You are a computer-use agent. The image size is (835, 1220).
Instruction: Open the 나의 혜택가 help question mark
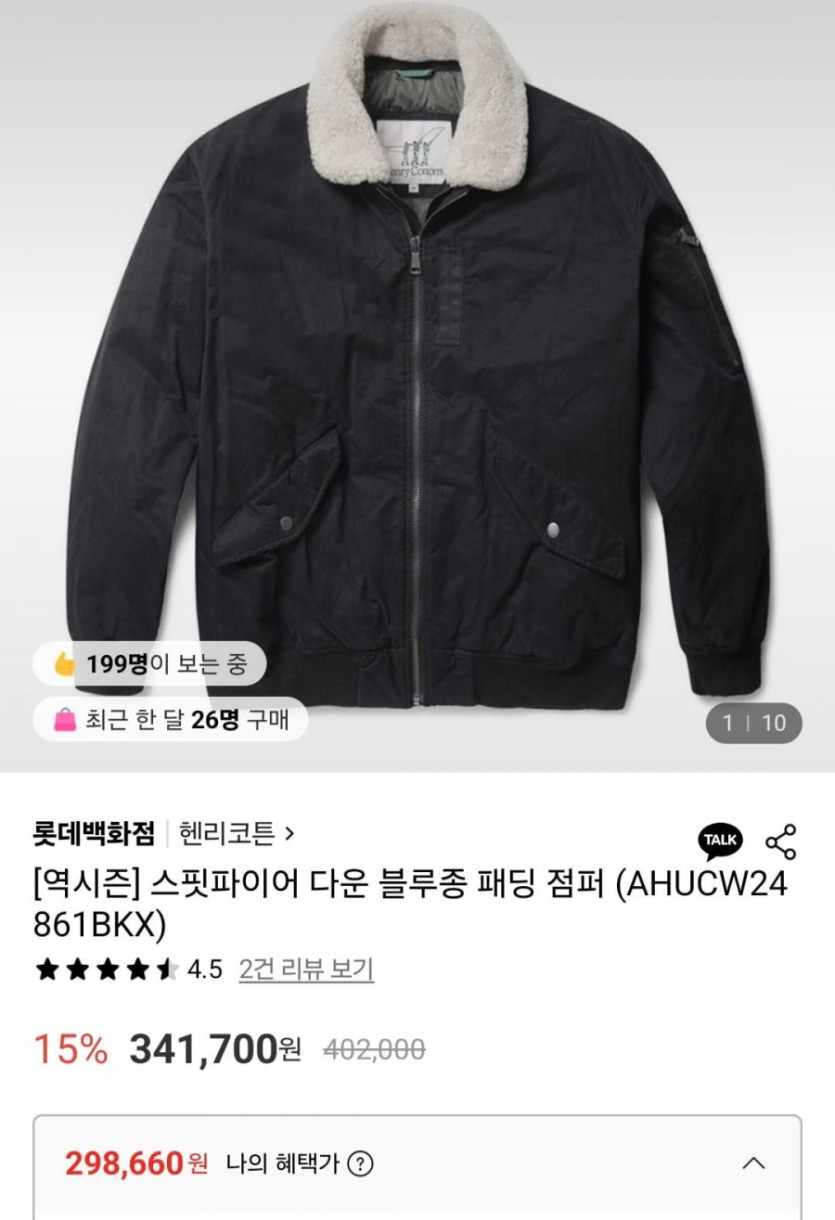pos(361,1163)
